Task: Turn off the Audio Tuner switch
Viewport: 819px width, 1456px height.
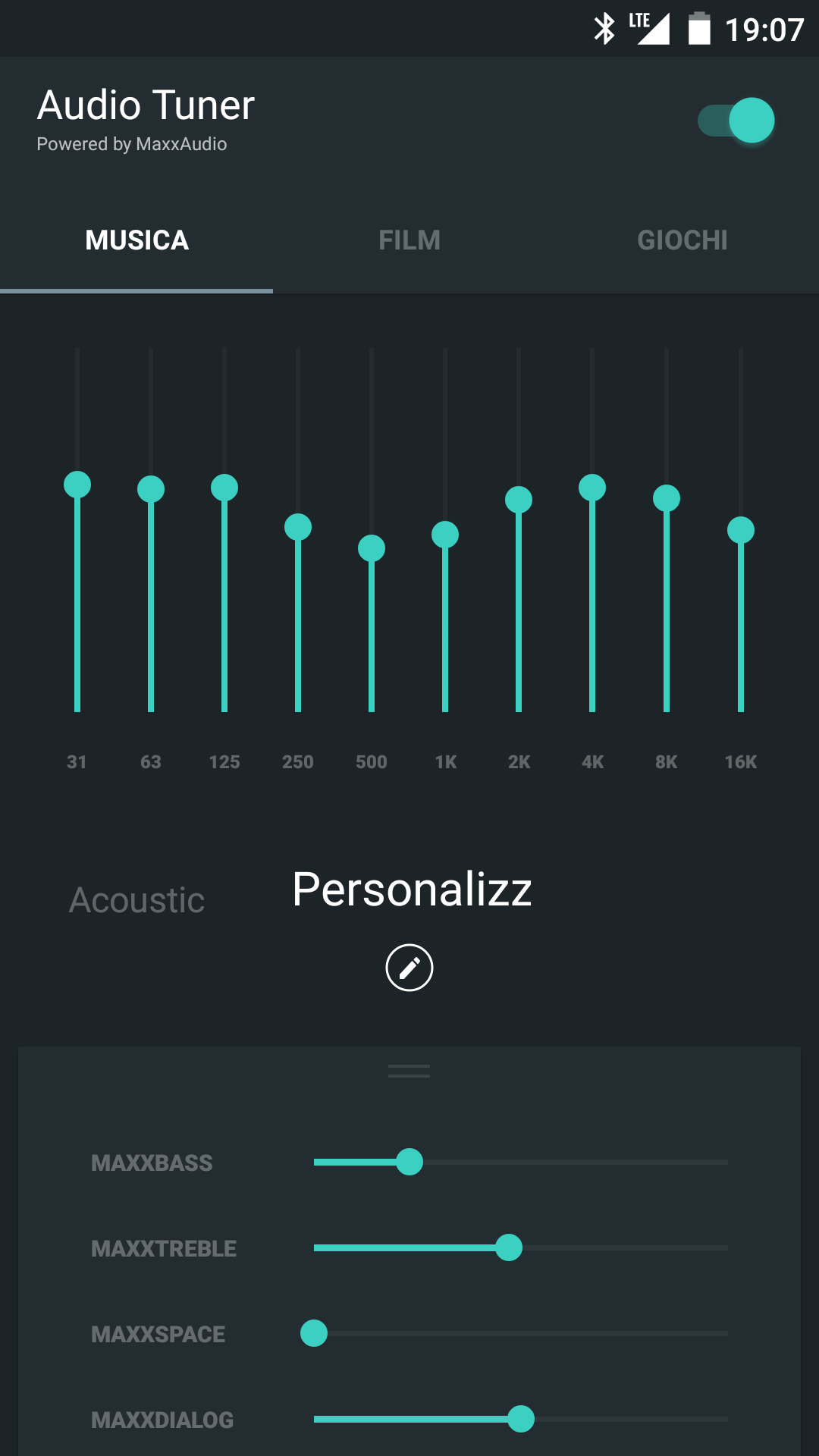Action: pyautogui.click(x=736, y=120)
